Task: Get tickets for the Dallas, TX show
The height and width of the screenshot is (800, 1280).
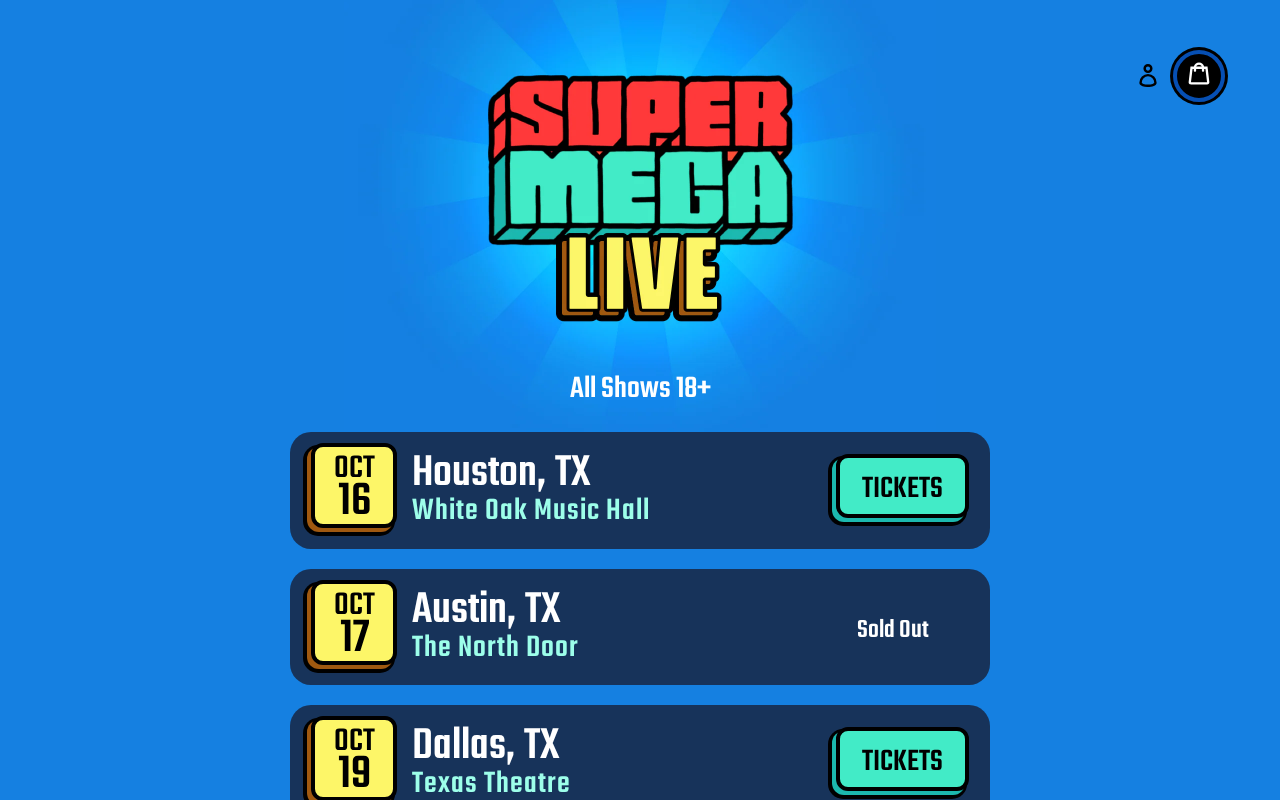Action: 899,762
